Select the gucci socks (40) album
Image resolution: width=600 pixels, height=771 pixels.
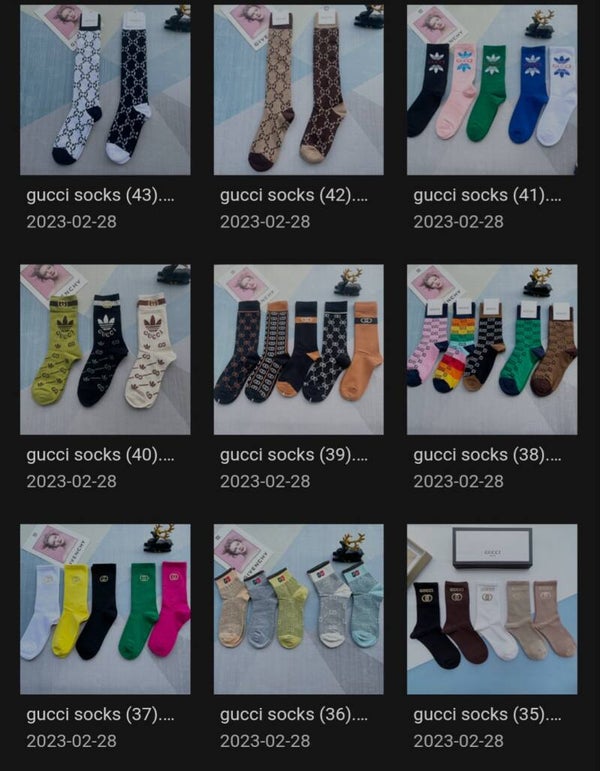[105, 349]
